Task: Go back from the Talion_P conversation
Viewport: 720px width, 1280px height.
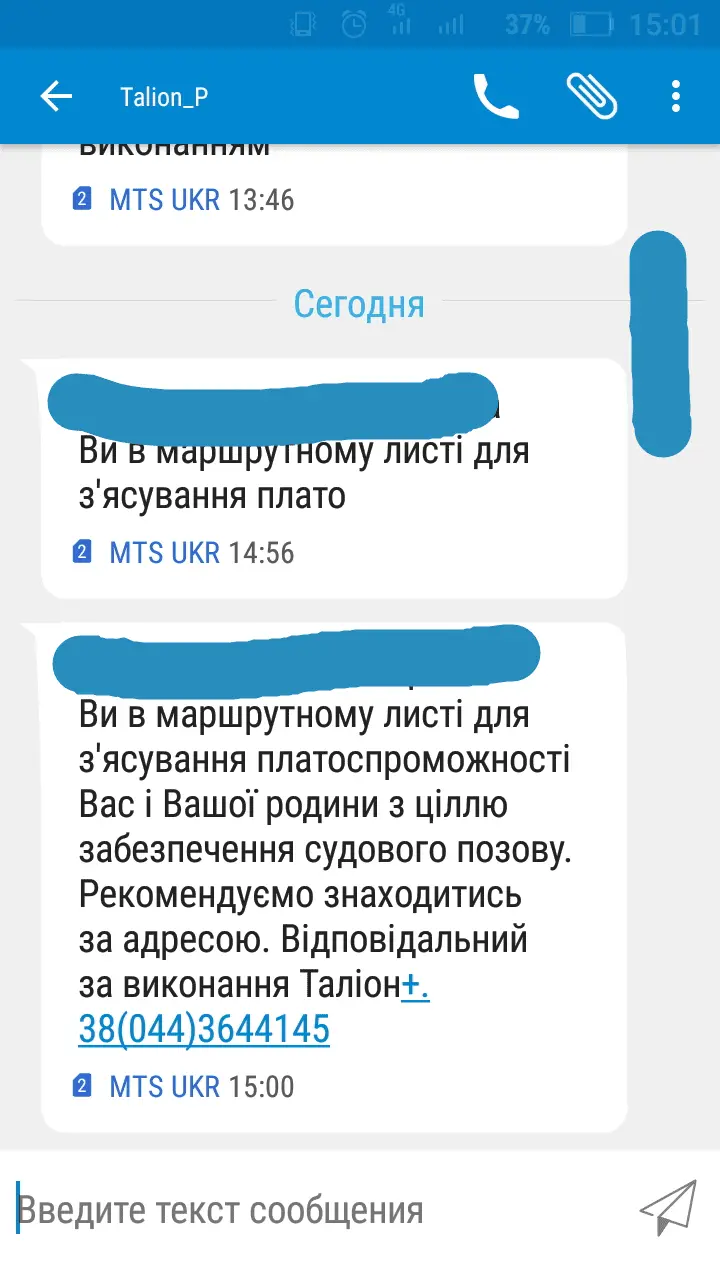Action: pos(56,97)
